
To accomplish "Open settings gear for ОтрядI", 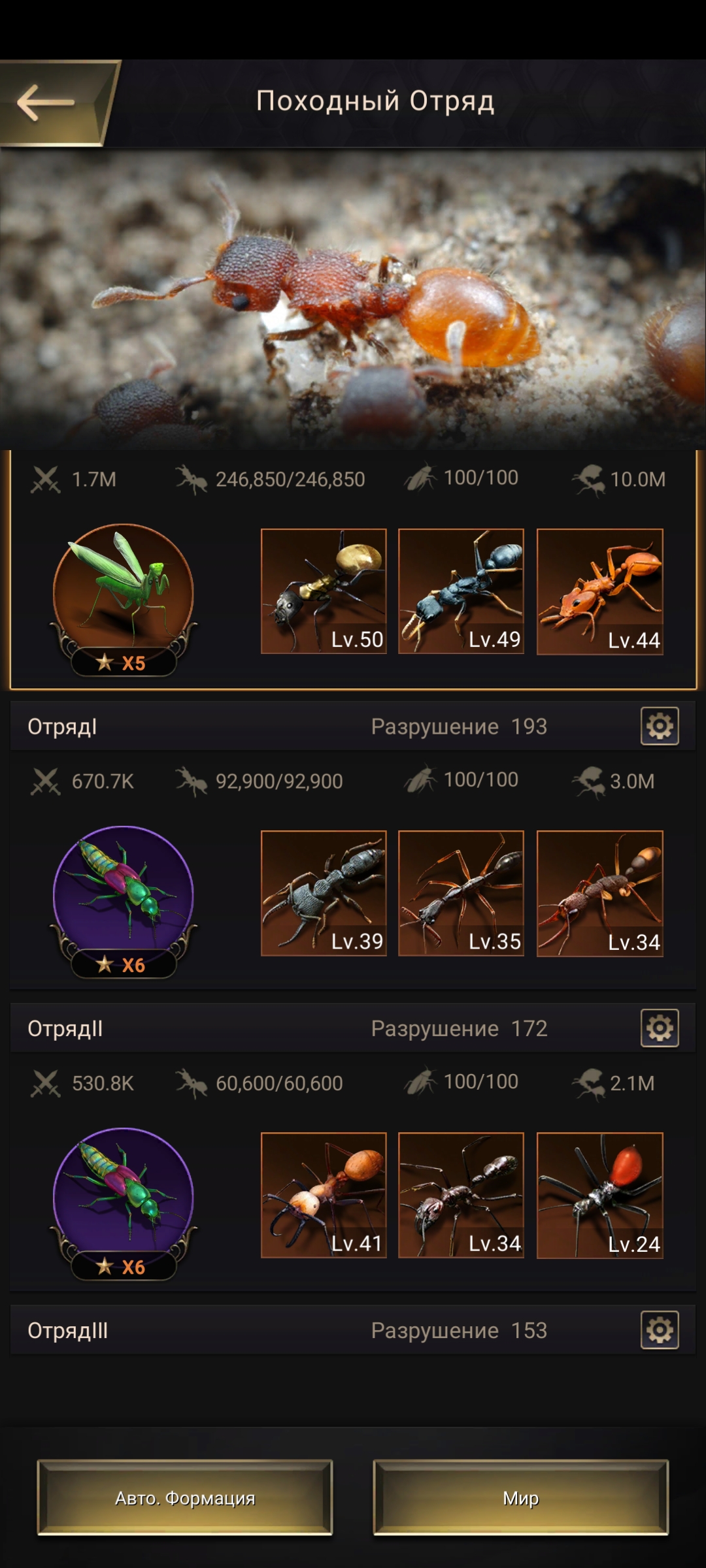I will (660, 726).
